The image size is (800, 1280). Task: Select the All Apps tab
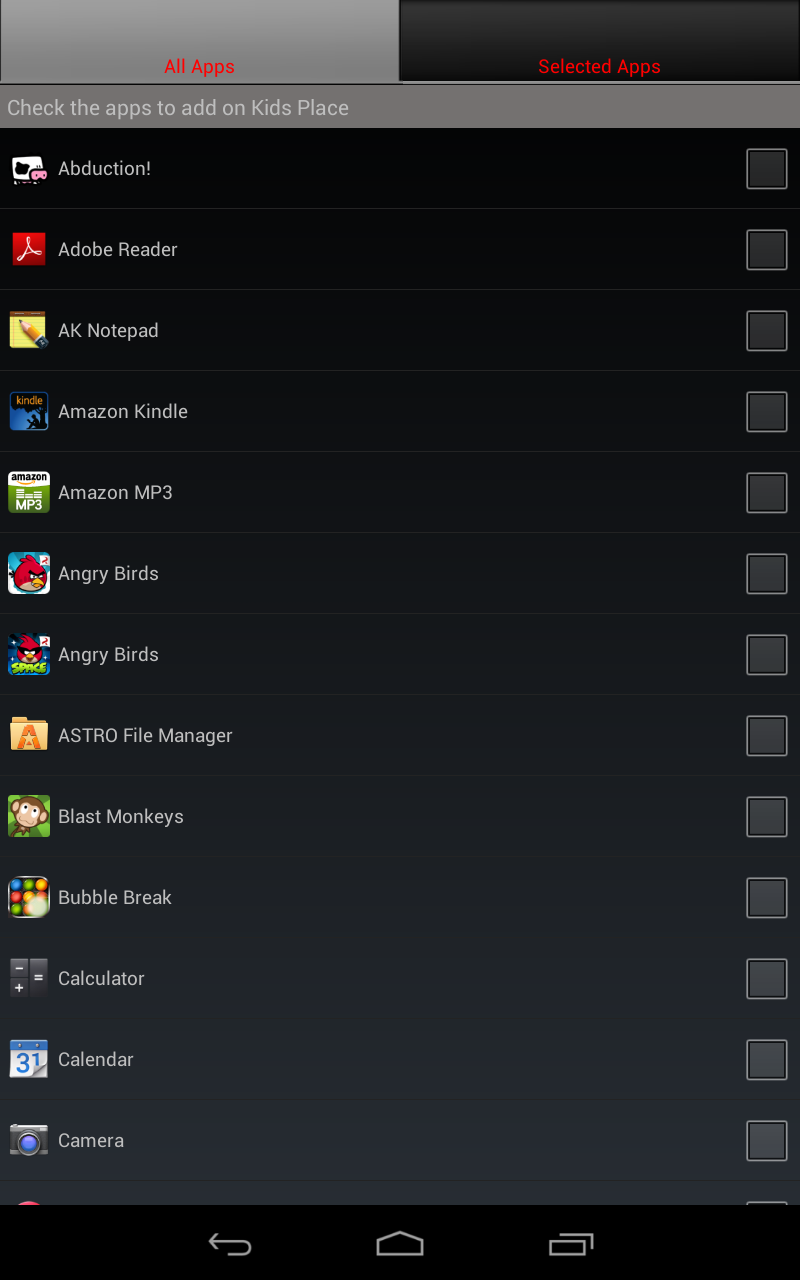pos(199,42)
